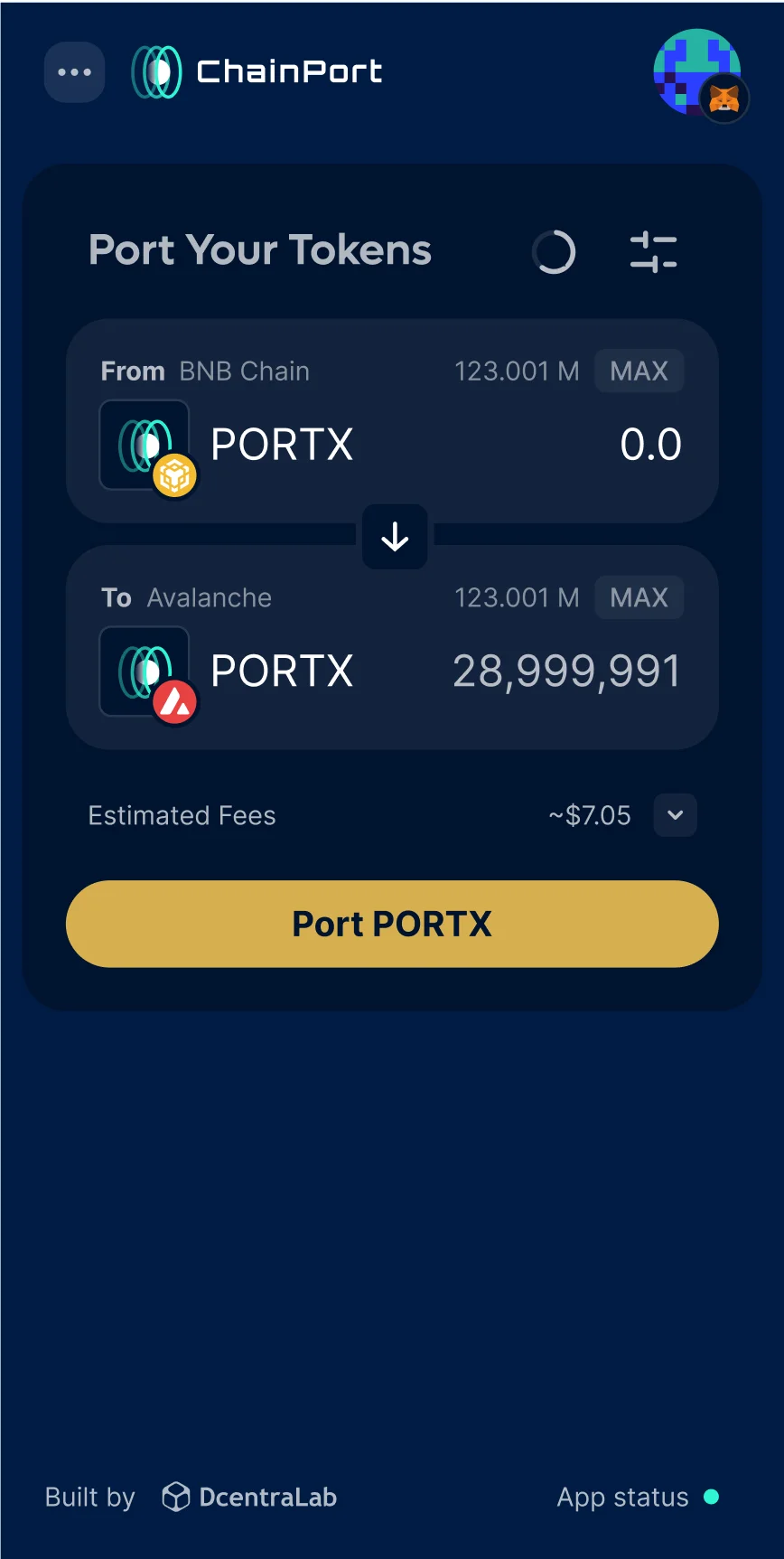784x1559 pixels.
Task: Tap MAX in the To Avalanche box
Action: tap(639, 597)
